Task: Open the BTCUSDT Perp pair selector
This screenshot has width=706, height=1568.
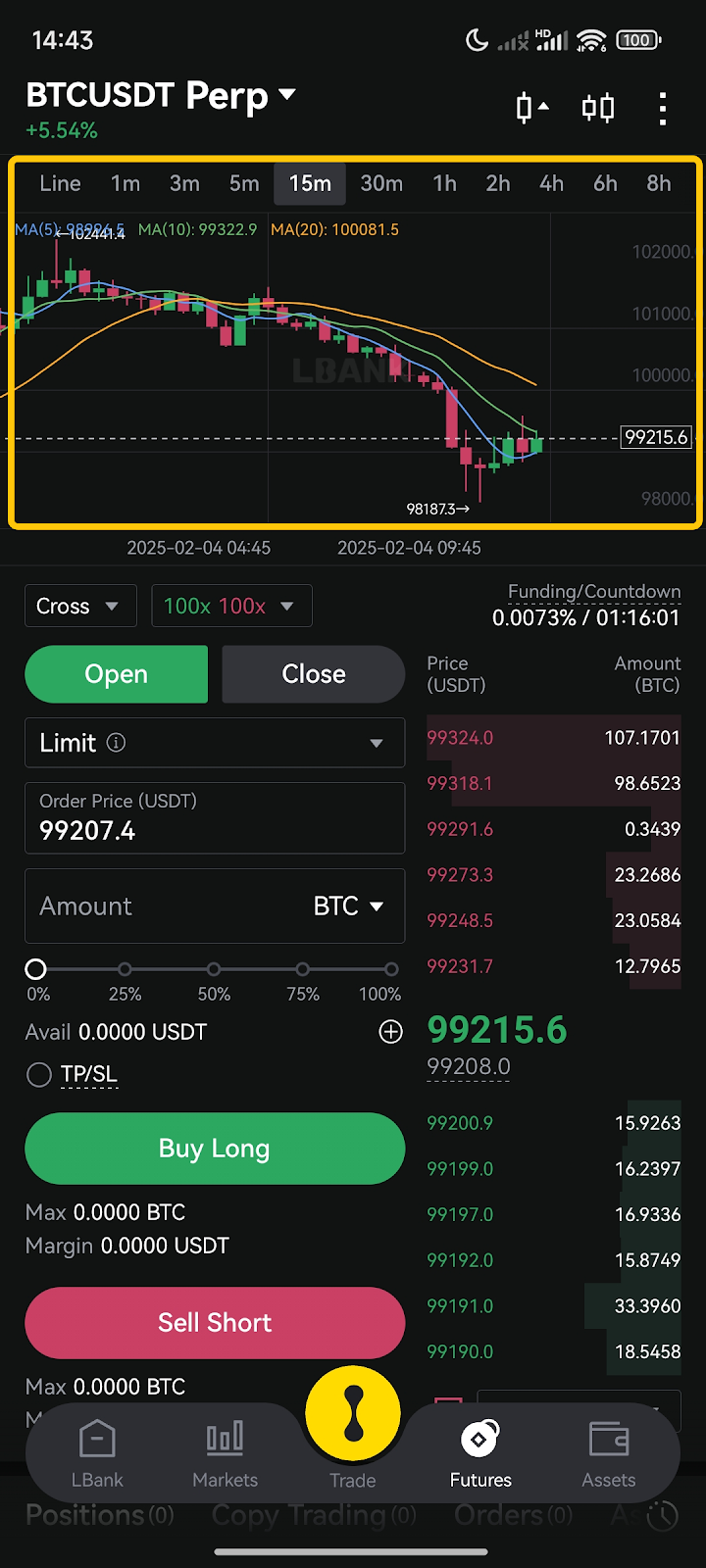Action: coord(161,96)
